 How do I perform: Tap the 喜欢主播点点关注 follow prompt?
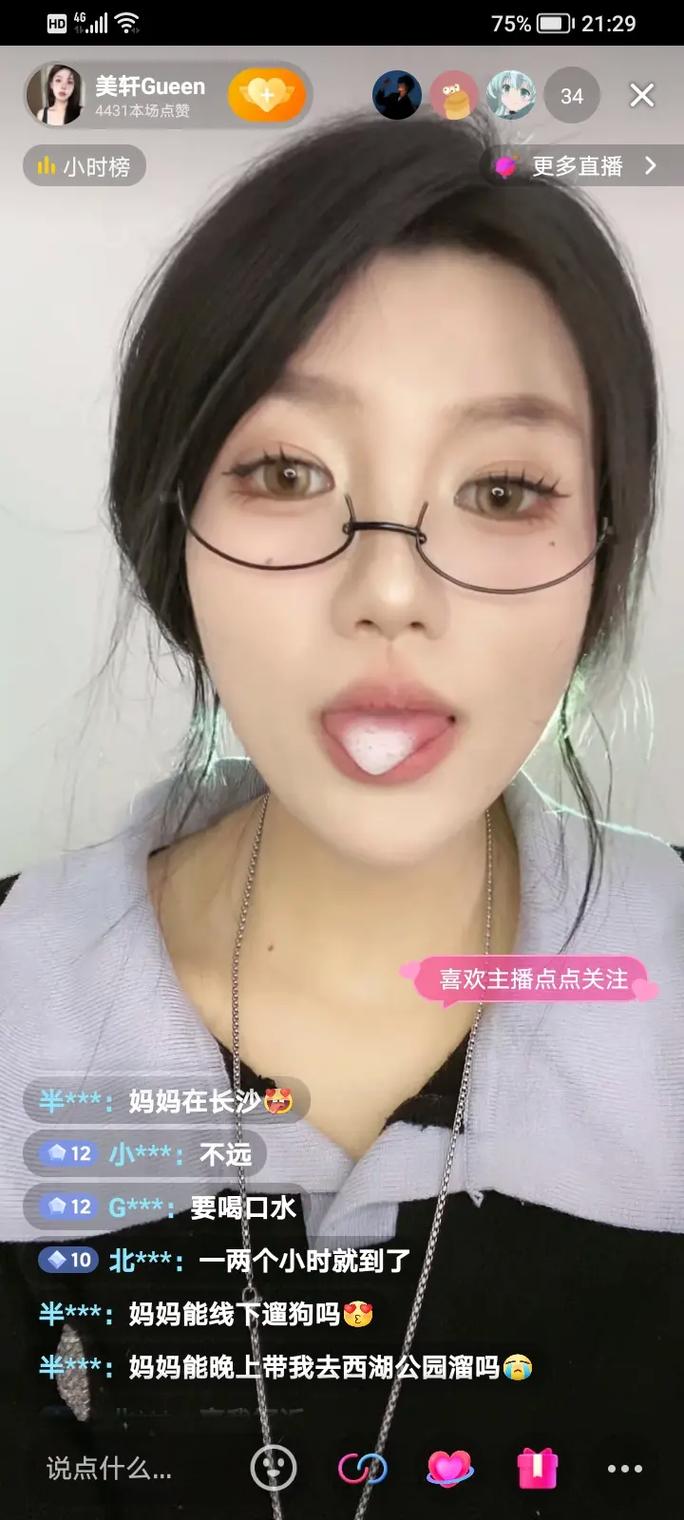tap(532, 980)
